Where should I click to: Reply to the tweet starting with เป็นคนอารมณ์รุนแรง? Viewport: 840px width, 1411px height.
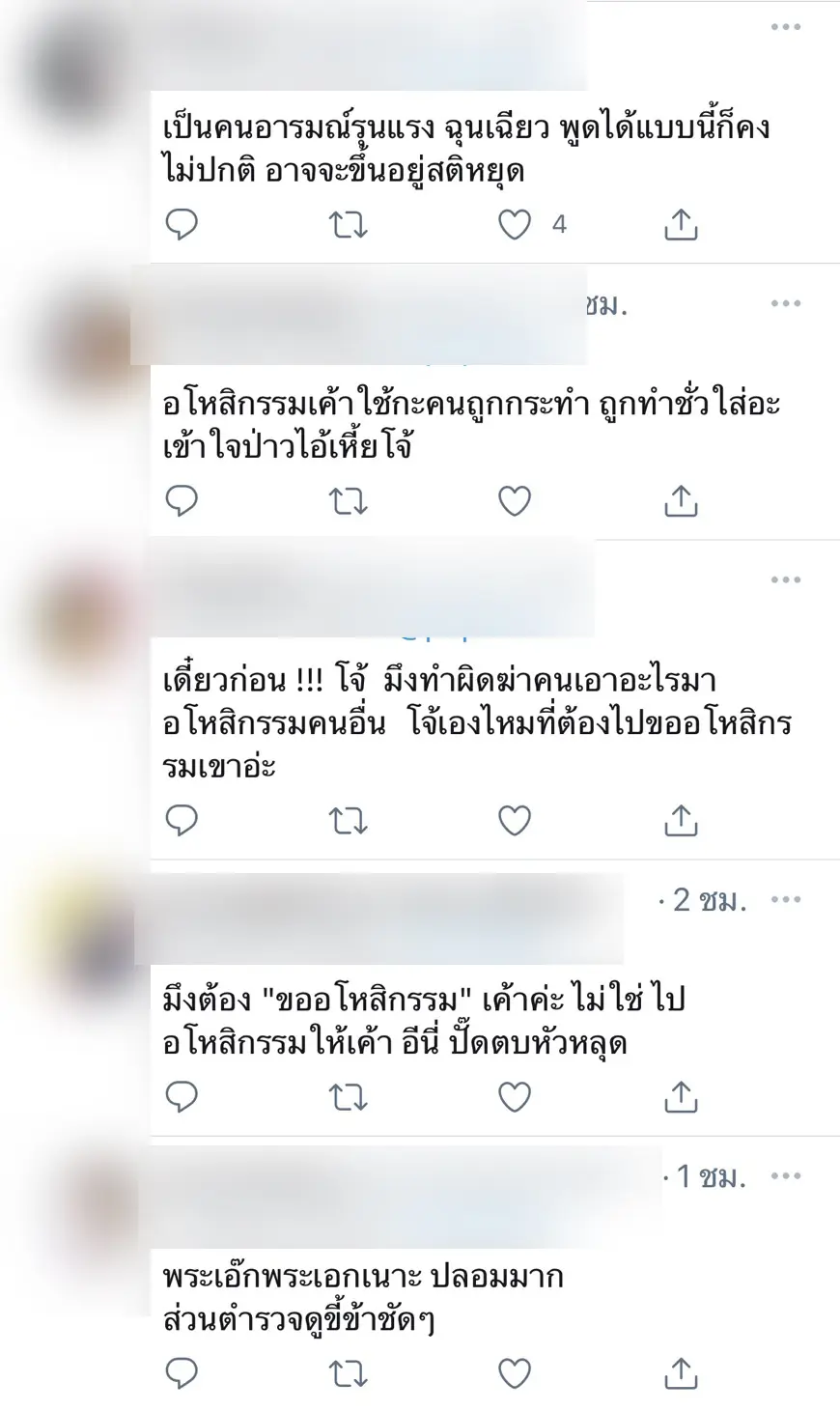(182, 225)
